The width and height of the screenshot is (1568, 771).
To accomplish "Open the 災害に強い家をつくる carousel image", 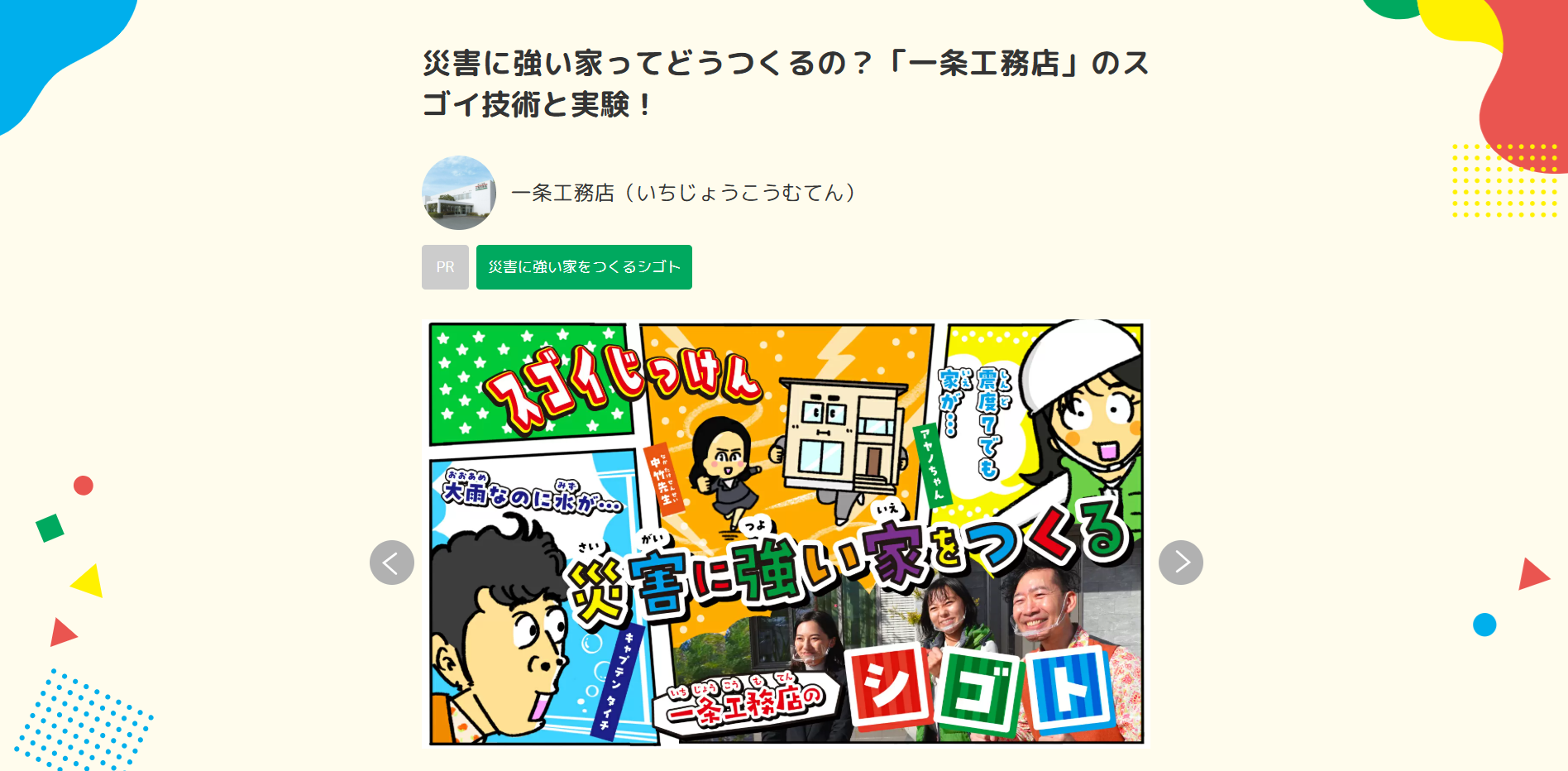I will [786, 534].
